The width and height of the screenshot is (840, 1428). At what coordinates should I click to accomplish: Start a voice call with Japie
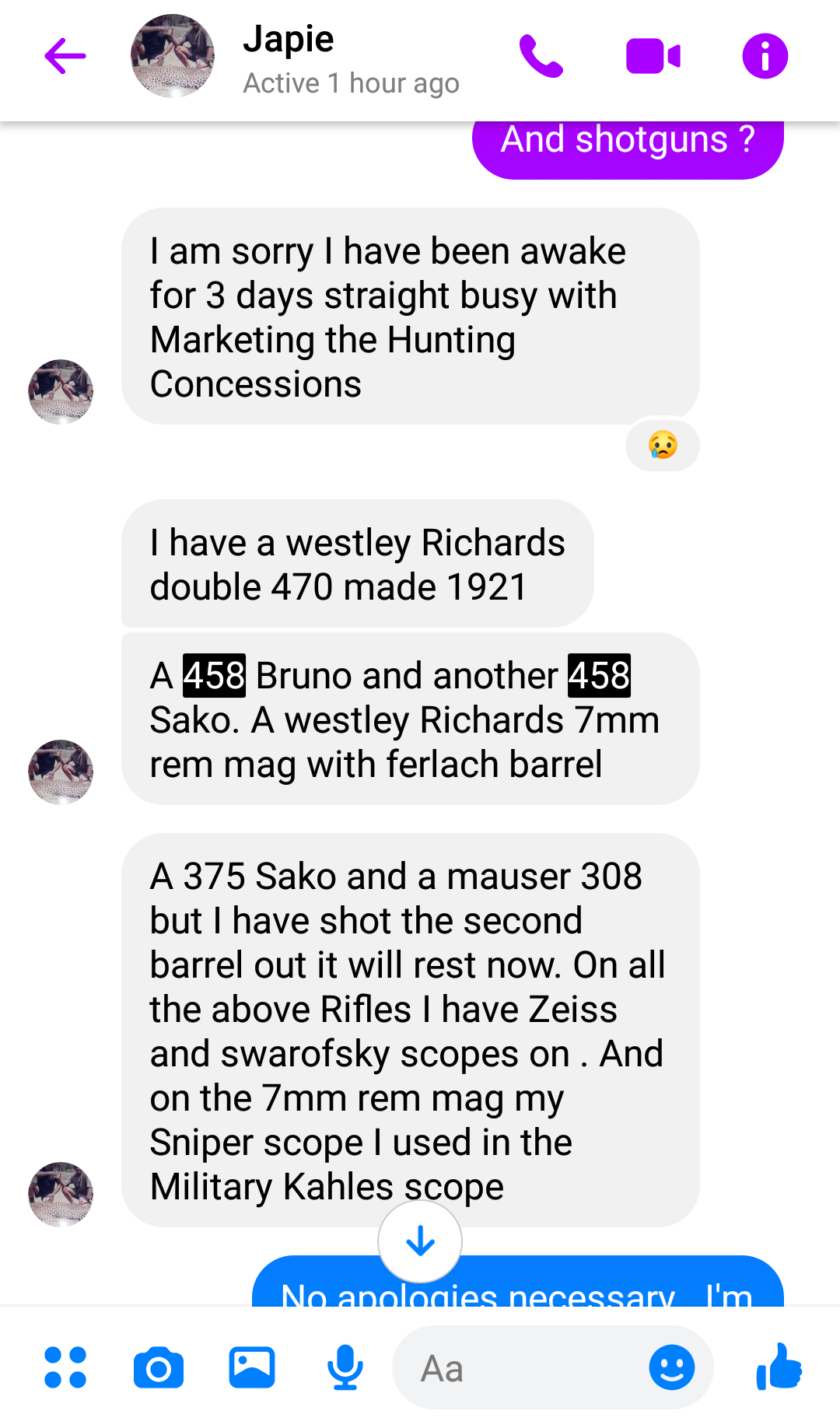pos(541,57)
